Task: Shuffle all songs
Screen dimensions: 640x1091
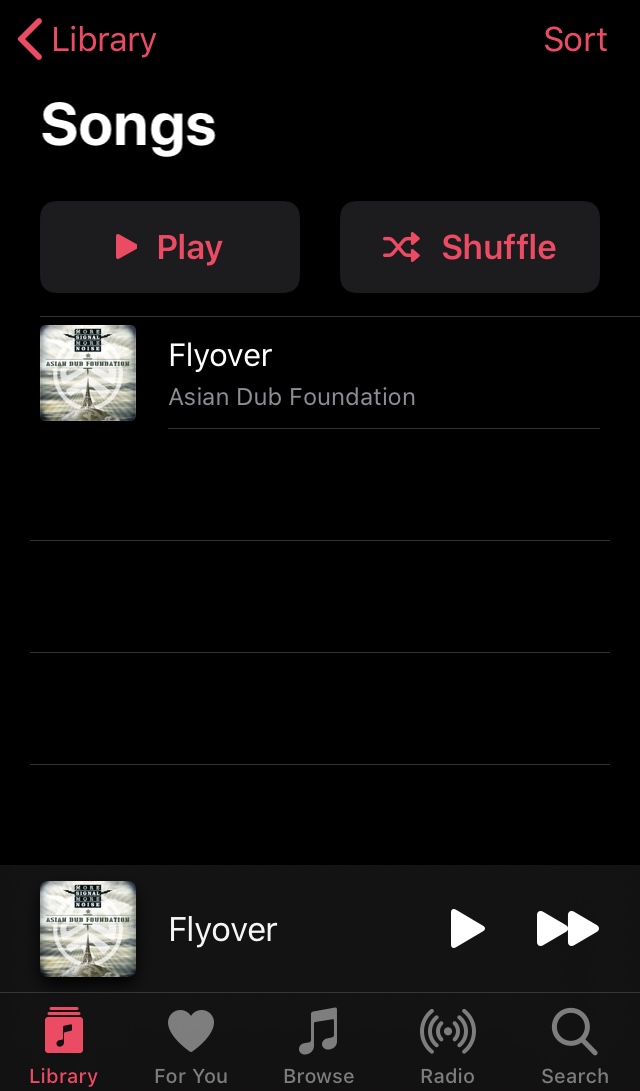Action: tap(470, 247)
